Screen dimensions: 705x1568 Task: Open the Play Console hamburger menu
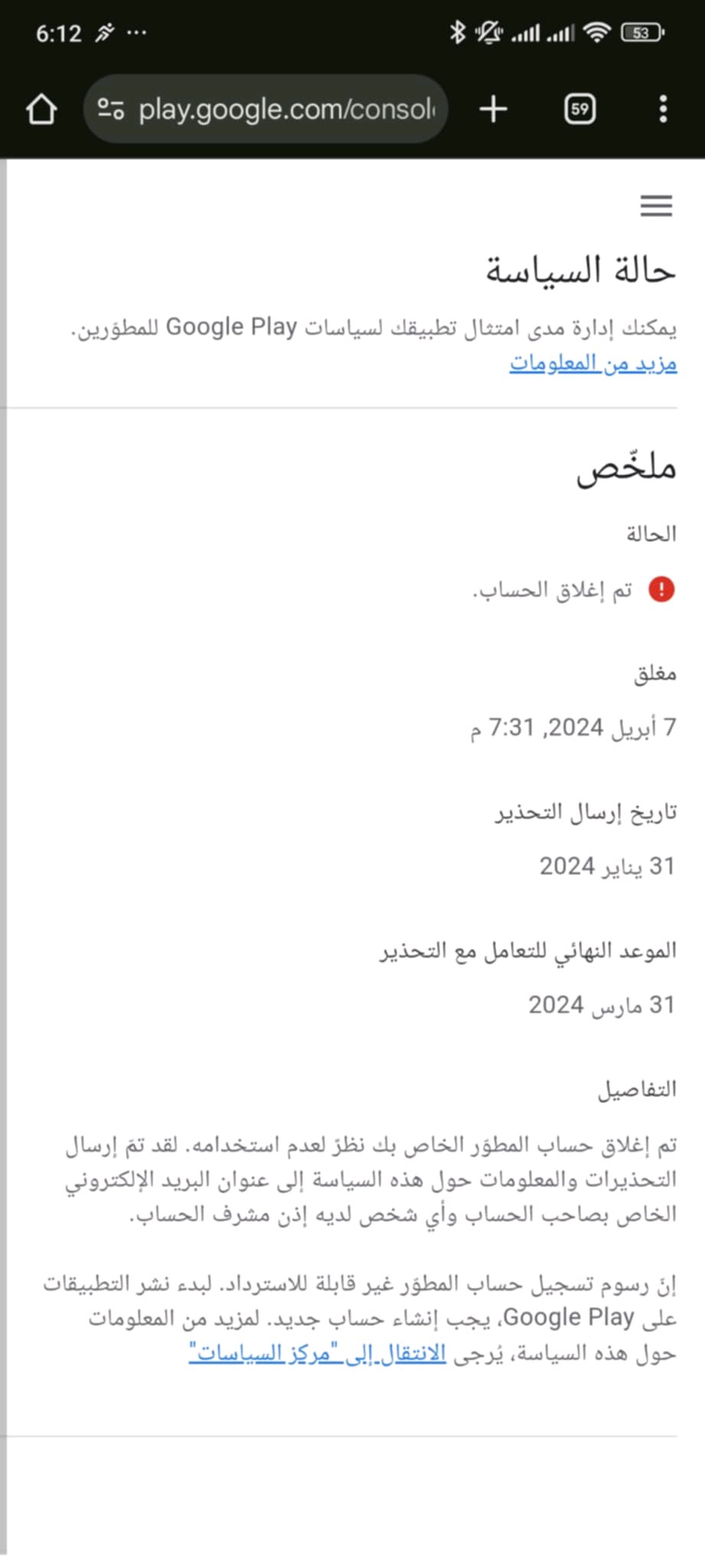click(x=656, y=206)
